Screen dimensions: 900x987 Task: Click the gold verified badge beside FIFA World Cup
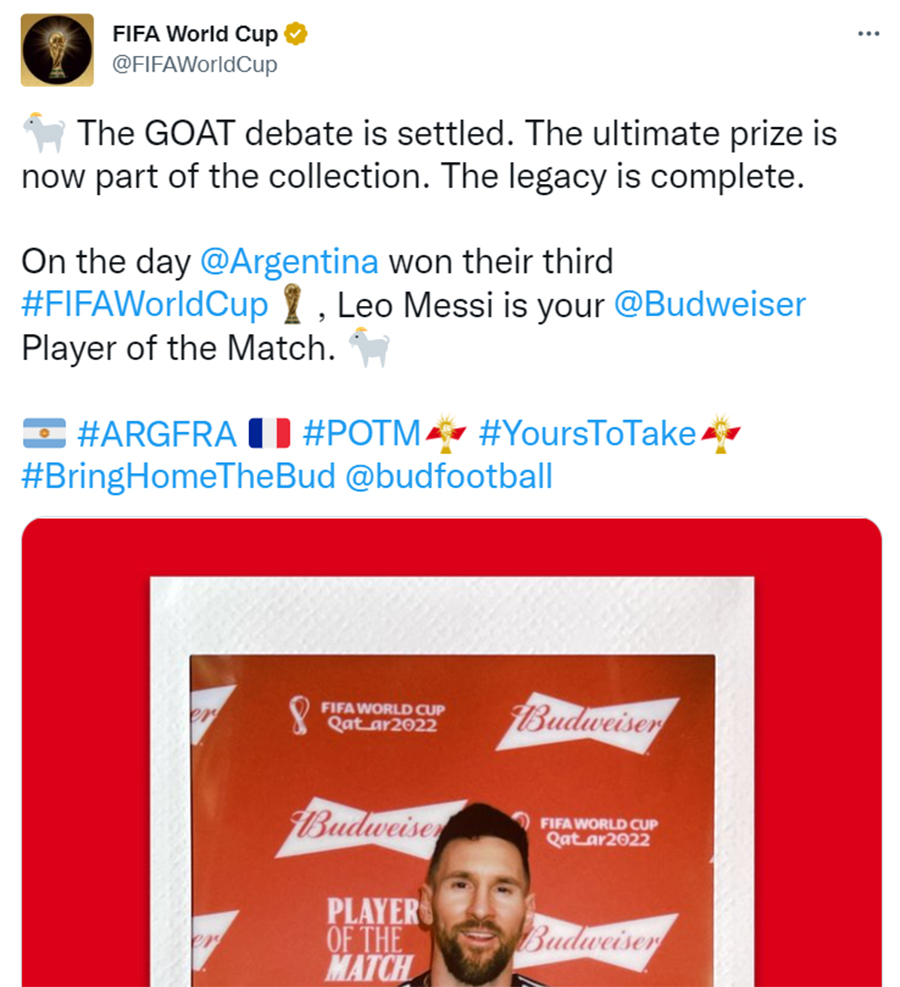click(294, 32)
